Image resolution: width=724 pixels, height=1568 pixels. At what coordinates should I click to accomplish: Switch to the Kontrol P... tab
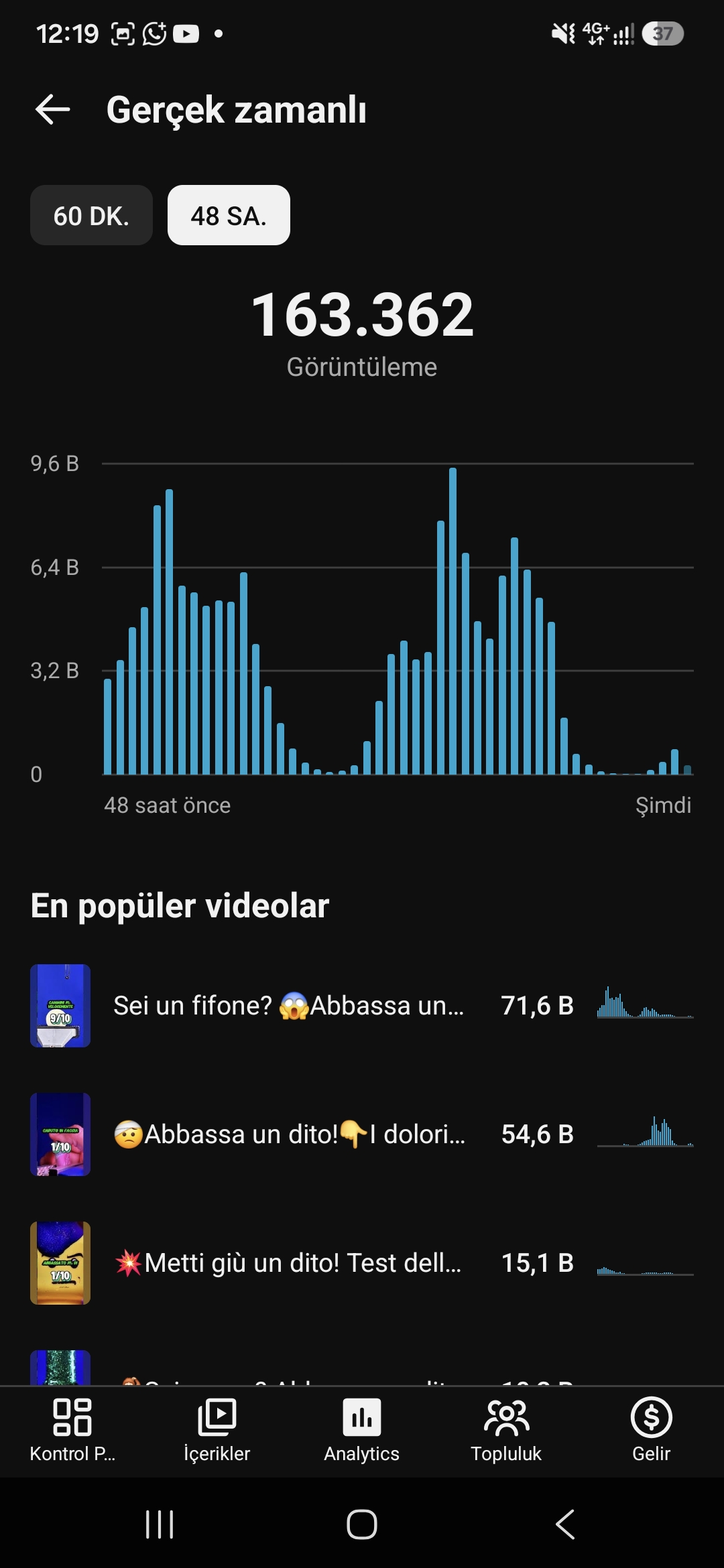pyautogui.click(x=72, y=1431)
